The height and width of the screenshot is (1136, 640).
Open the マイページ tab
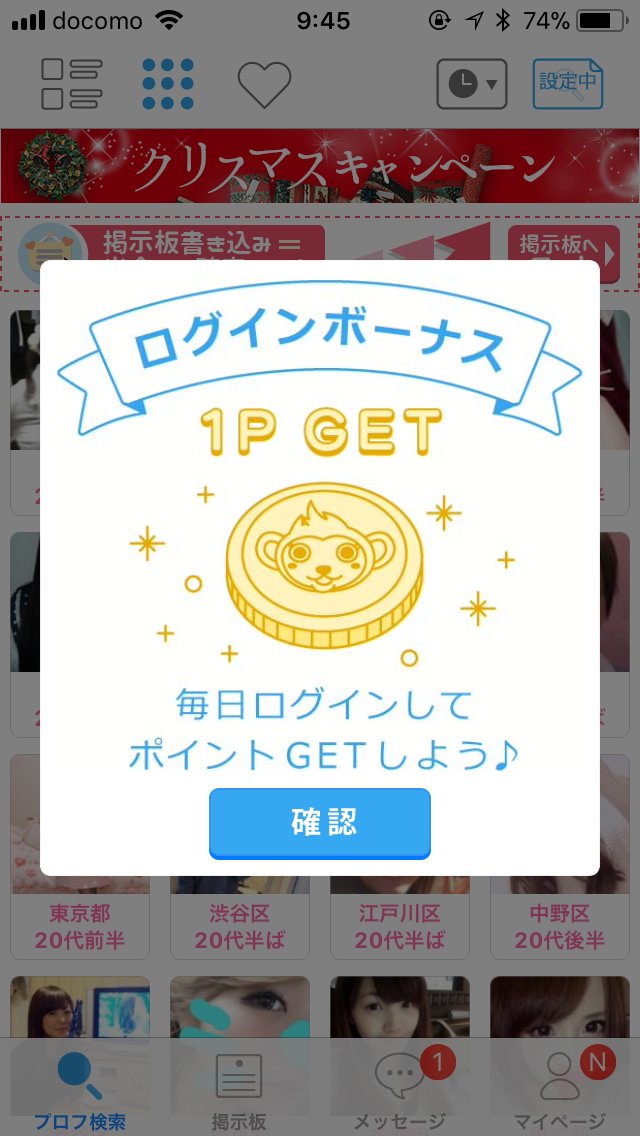pyautogui.click(x=560, y=1090)
